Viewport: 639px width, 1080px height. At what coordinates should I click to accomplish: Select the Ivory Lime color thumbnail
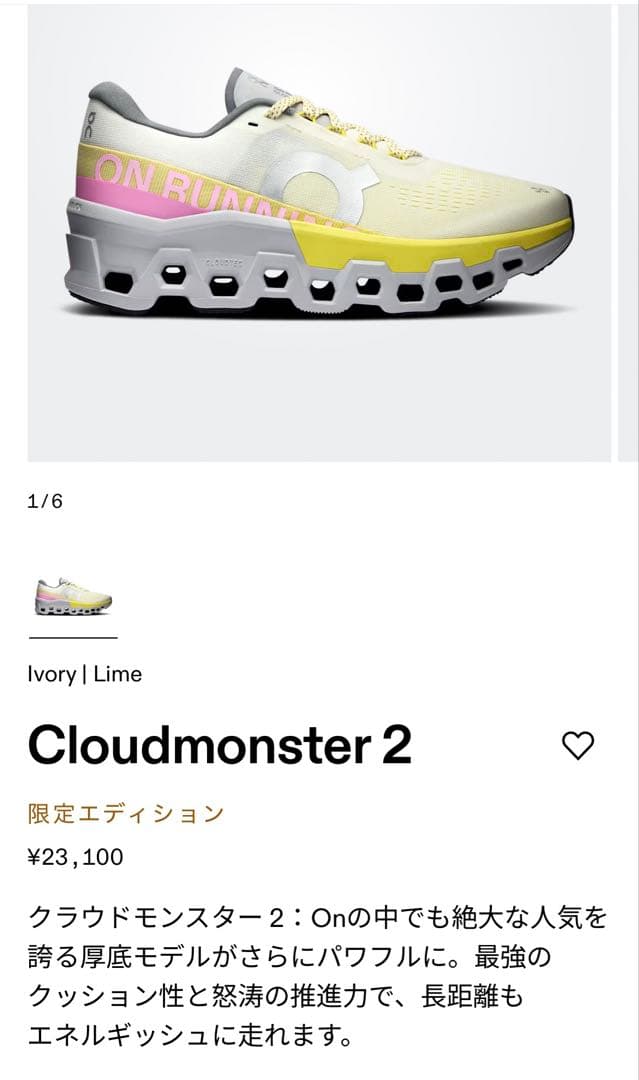[73, 596]
